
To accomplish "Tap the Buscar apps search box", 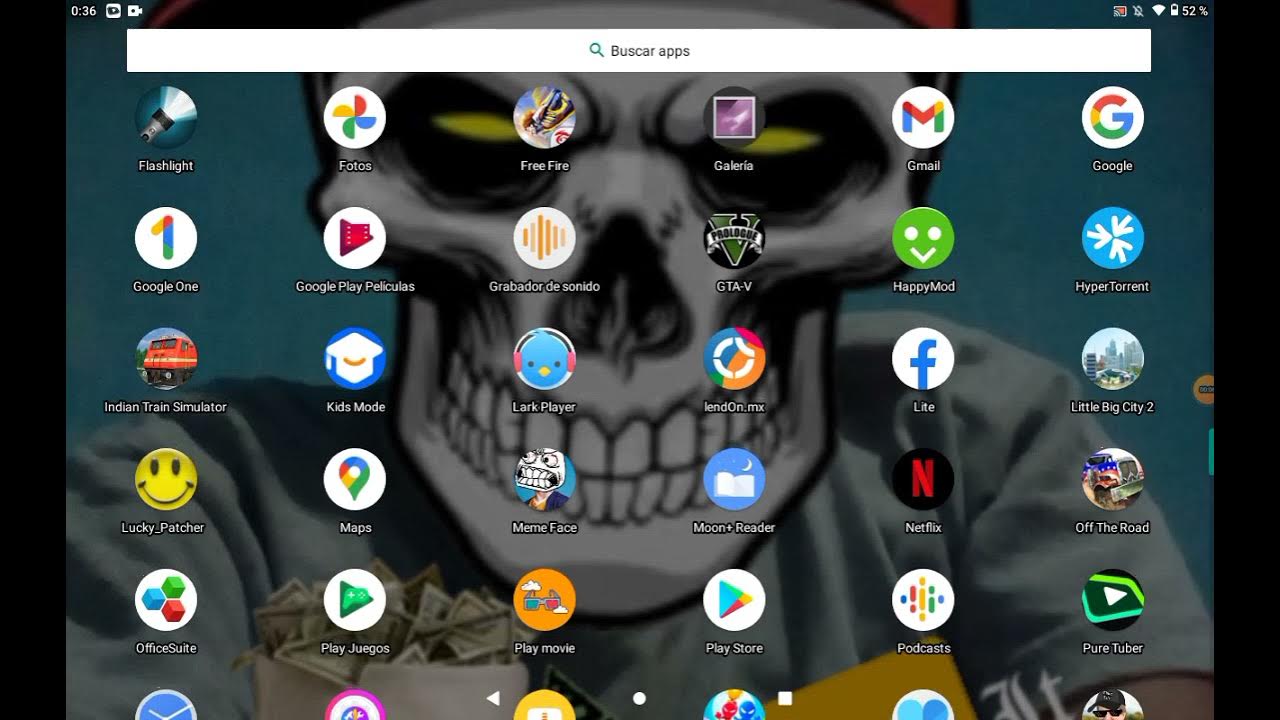I will tap(638, 50).
